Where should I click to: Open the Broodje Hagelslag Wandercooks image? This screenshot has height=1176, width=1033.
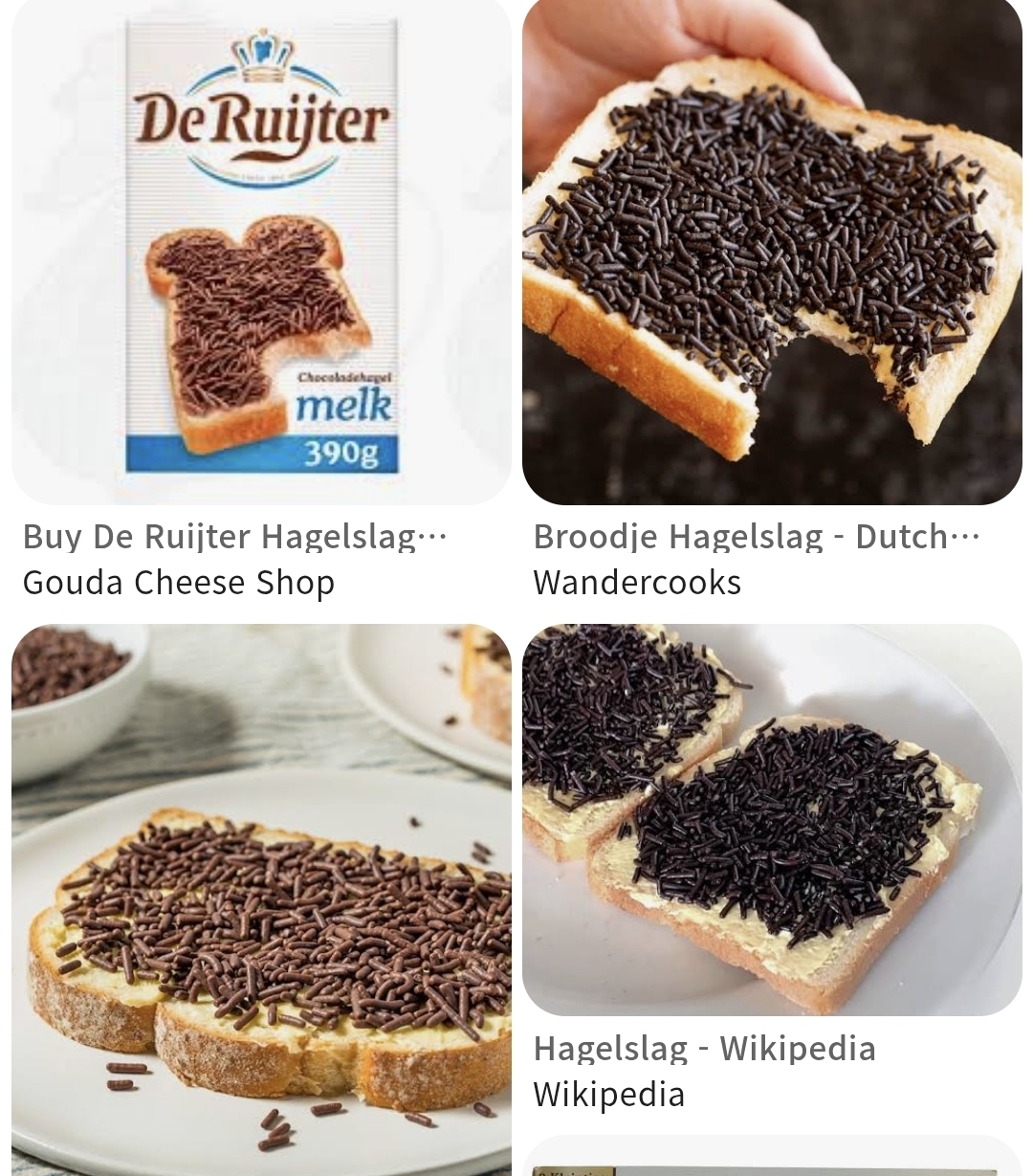(771, 251)
